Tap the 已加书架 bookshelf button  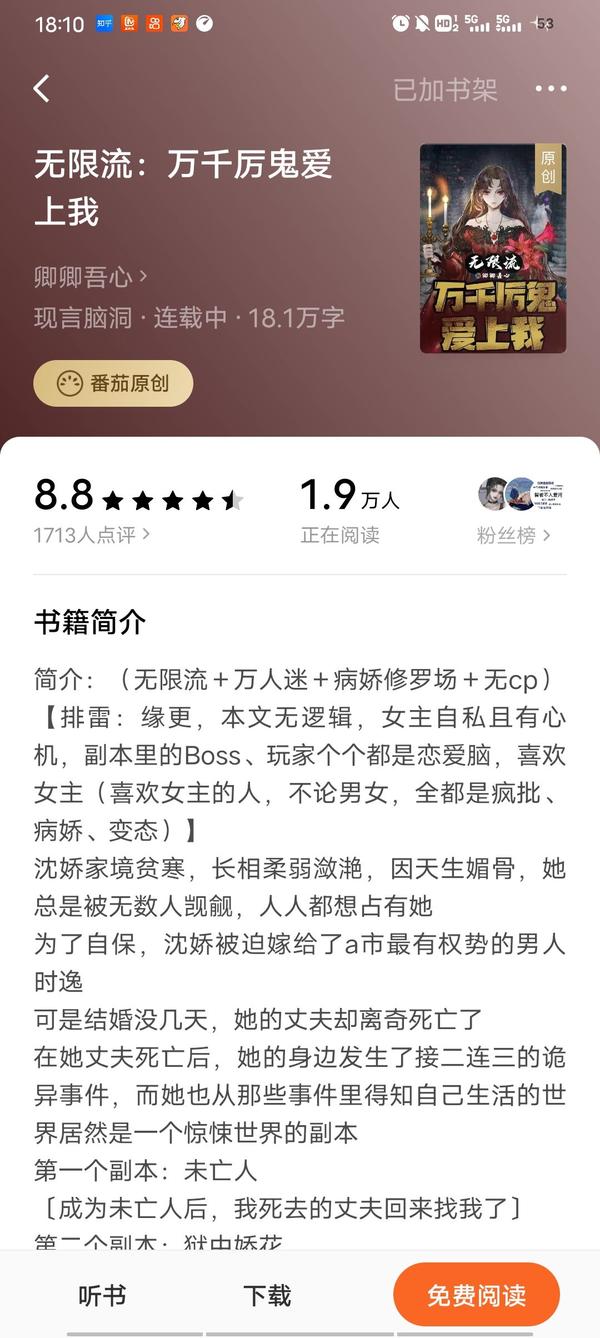(x=445, y=89)
